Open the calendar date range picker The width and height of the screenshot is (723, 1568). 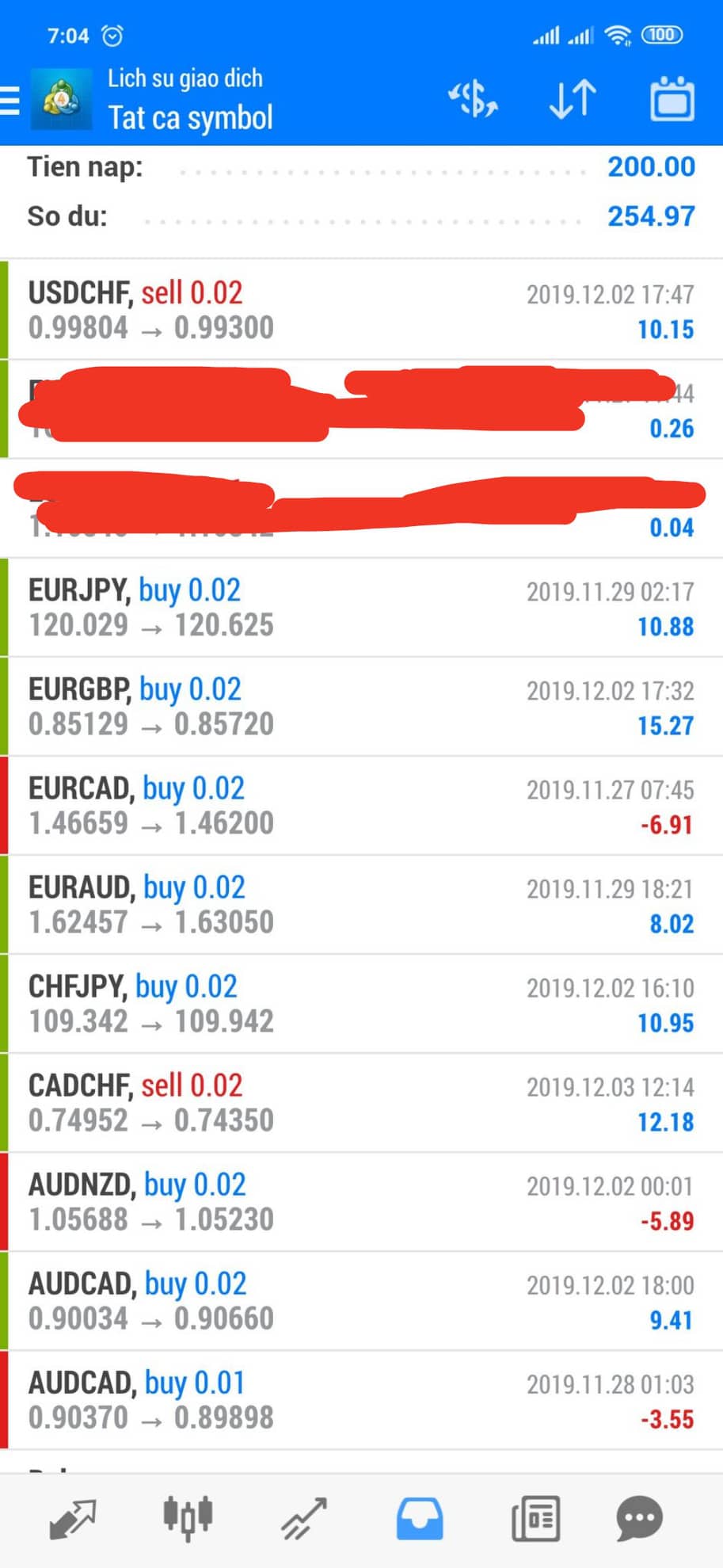pos(672,100)
